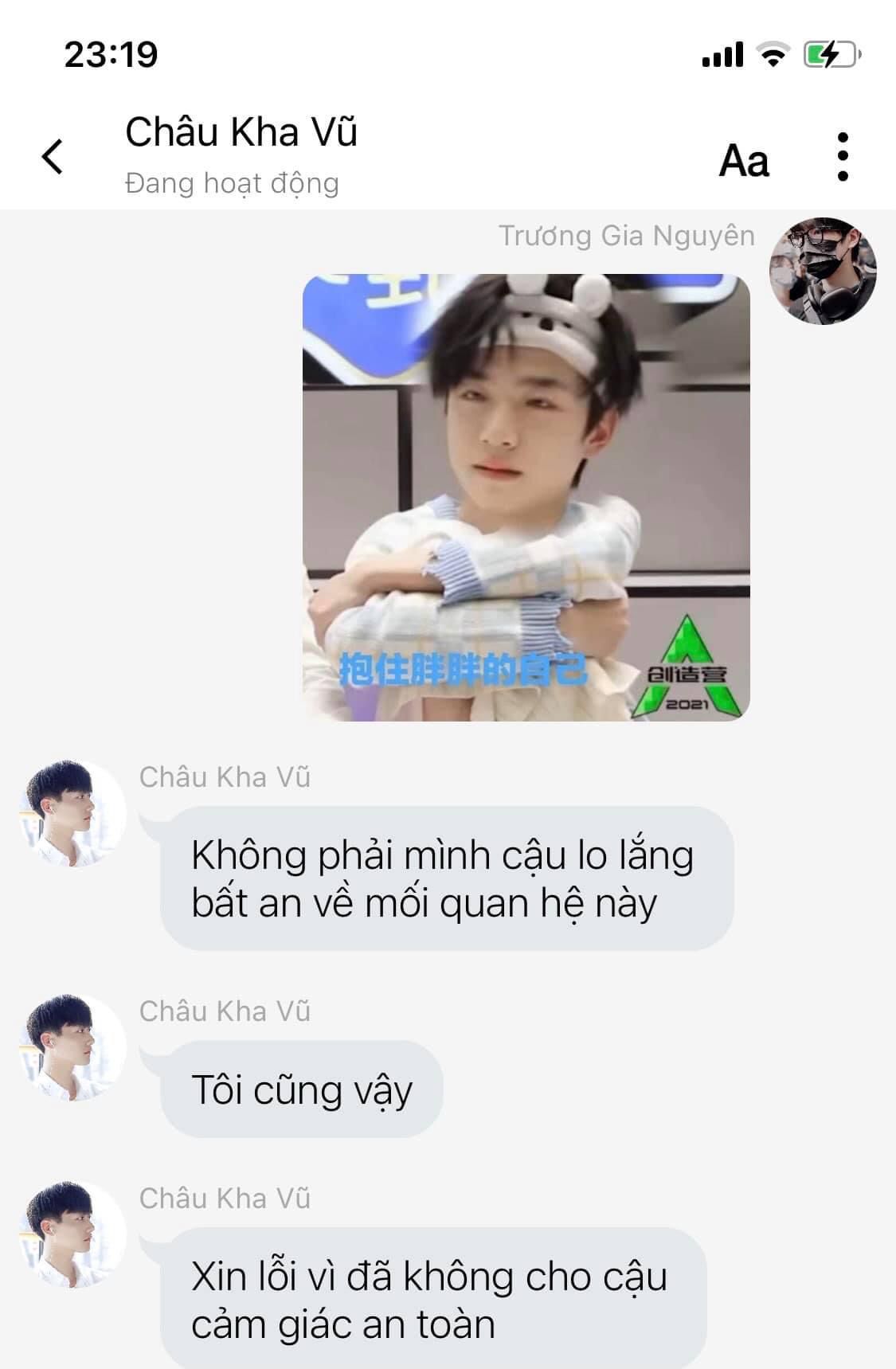Open the three-dot overflow menu
Viewport: 896px width, 1369px height.
click(843, 157)
